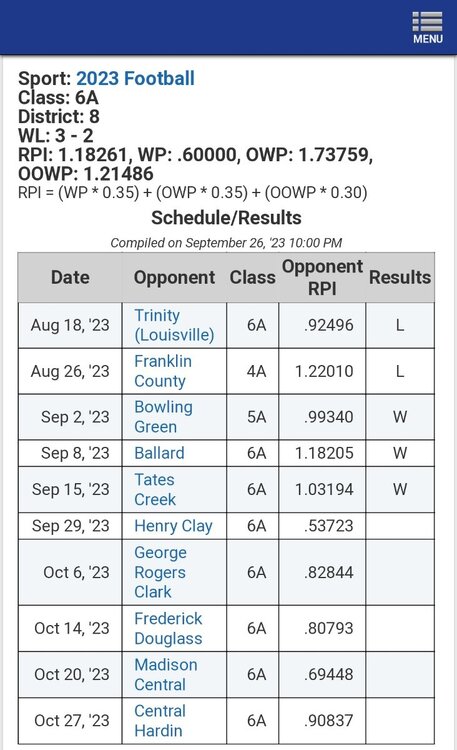Open the MENU button
This screenshot has width=457, height=750.
tap(427, 28)
